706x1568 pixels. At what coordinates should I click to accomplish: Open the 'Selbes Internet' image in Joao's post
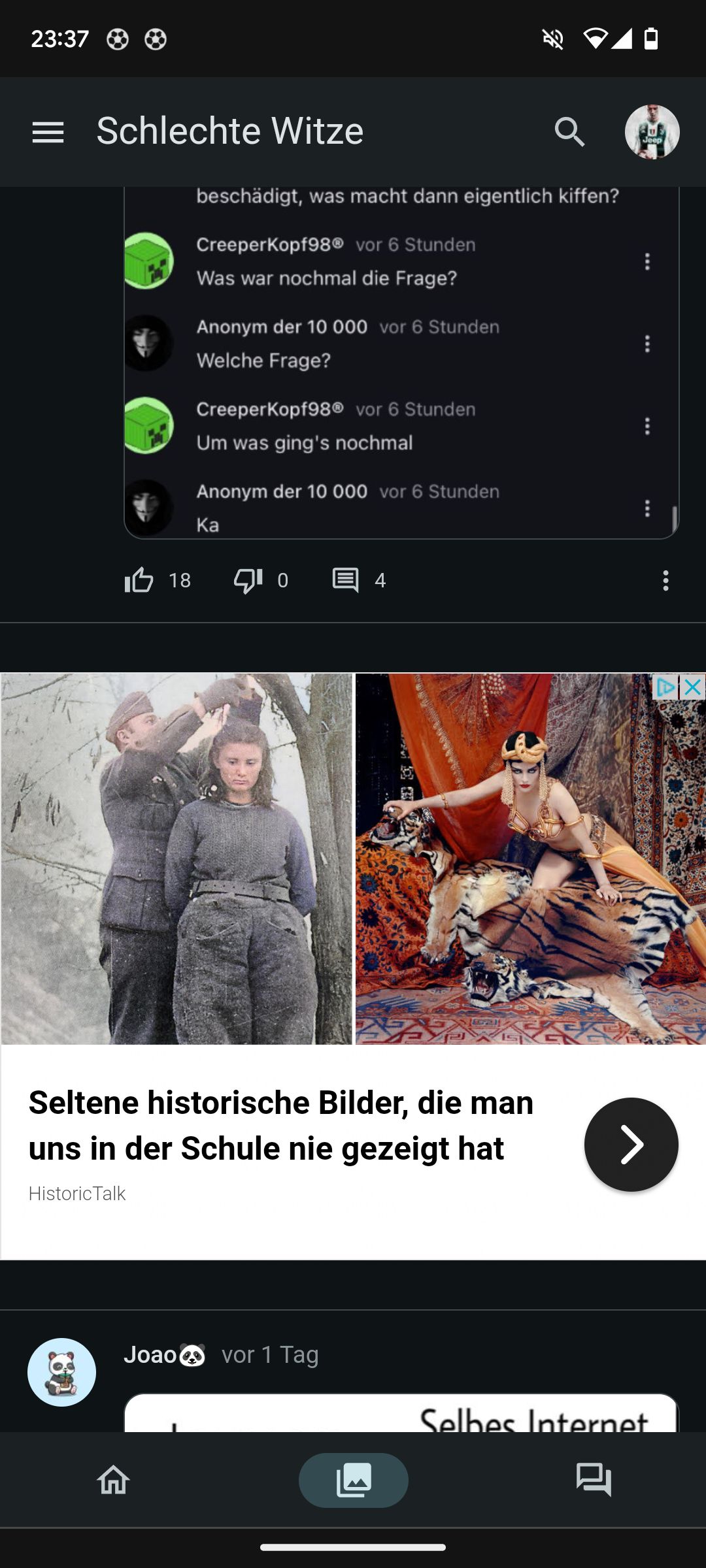coord(401,1414)
